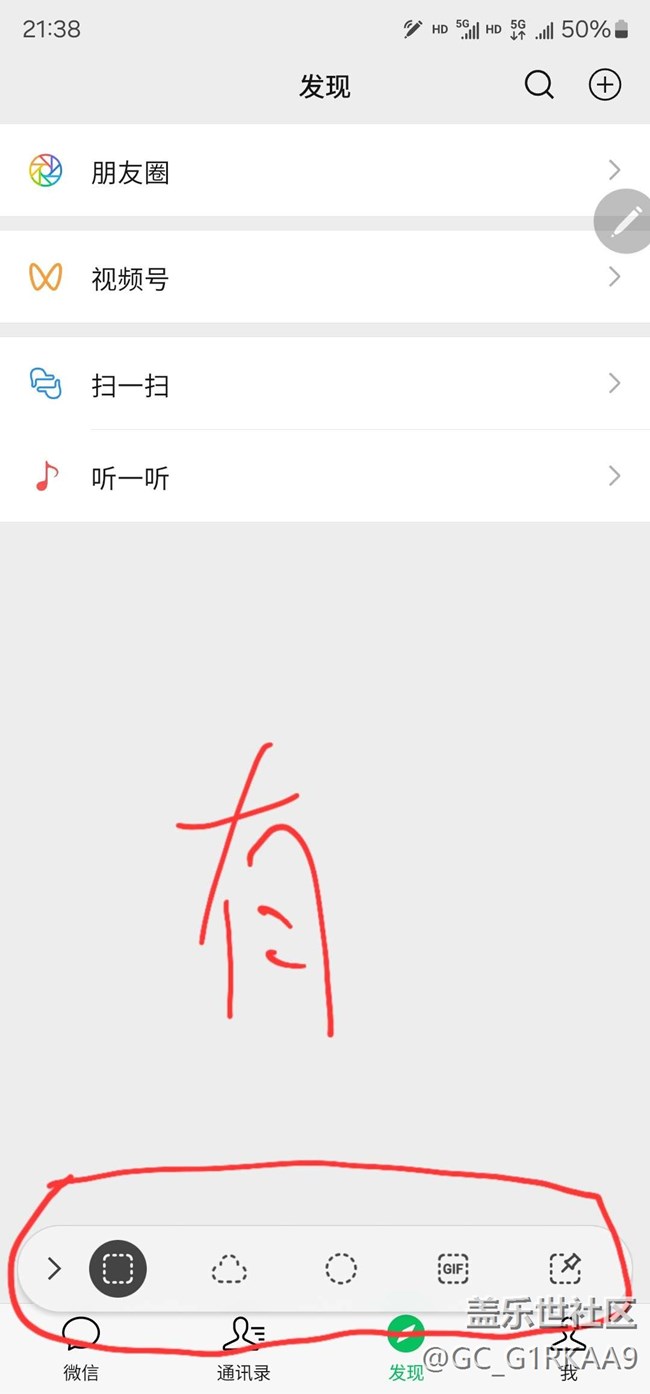This screenshot has height=1394, width=650.
Task: Switch to the 通讯录 contacts tab
Action: point(244,1349)
